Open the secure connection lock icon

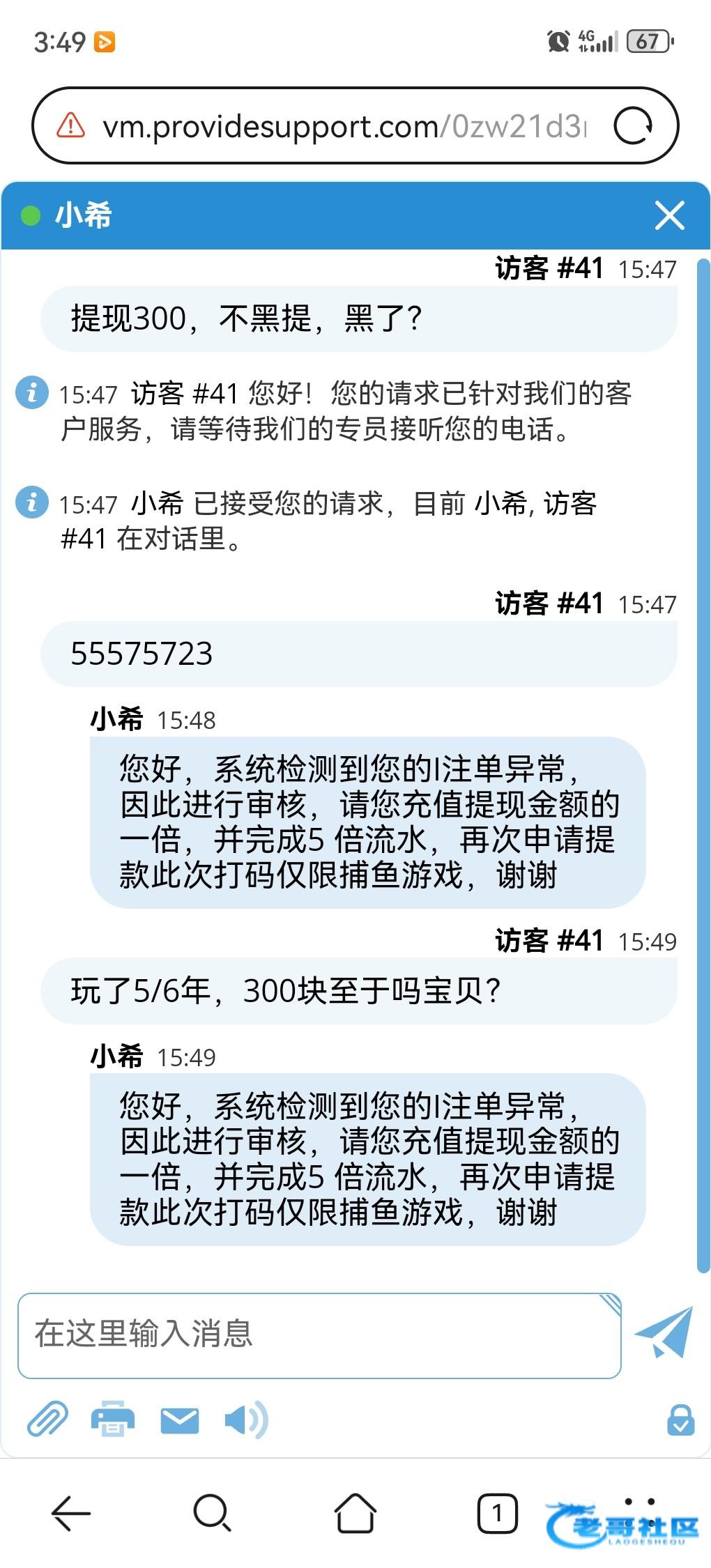point(680,1420)
